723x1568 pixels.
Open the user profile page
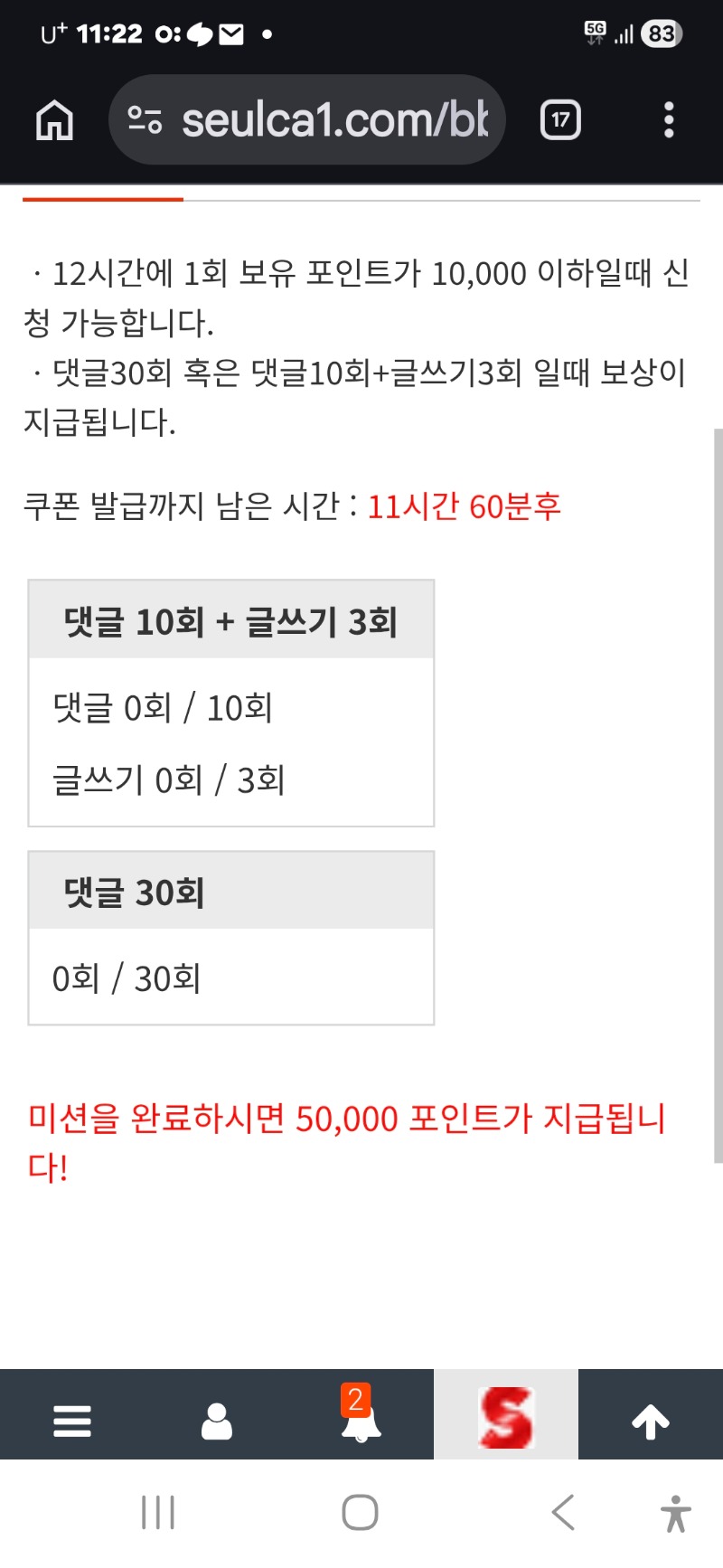click(x=217, y=1421)
